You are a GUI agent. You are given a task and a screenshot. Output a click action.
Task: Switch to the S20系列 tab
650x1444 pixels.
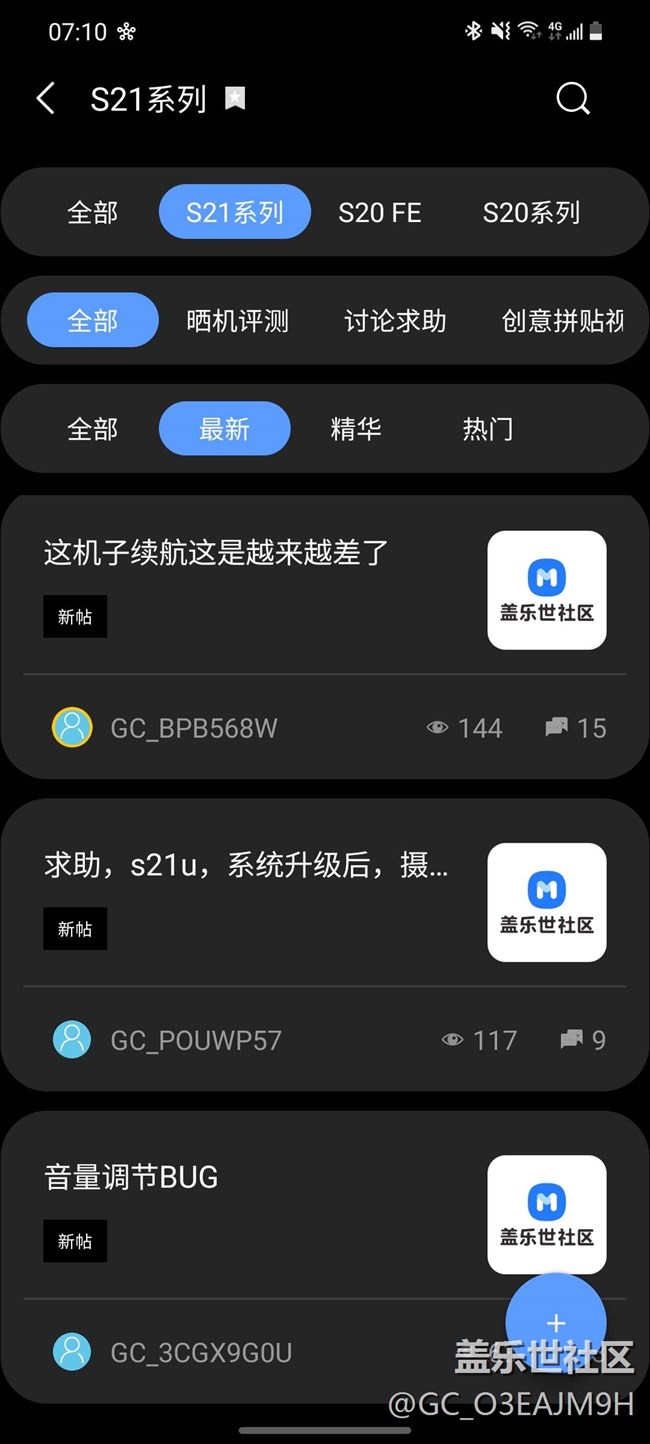point(531,212)
